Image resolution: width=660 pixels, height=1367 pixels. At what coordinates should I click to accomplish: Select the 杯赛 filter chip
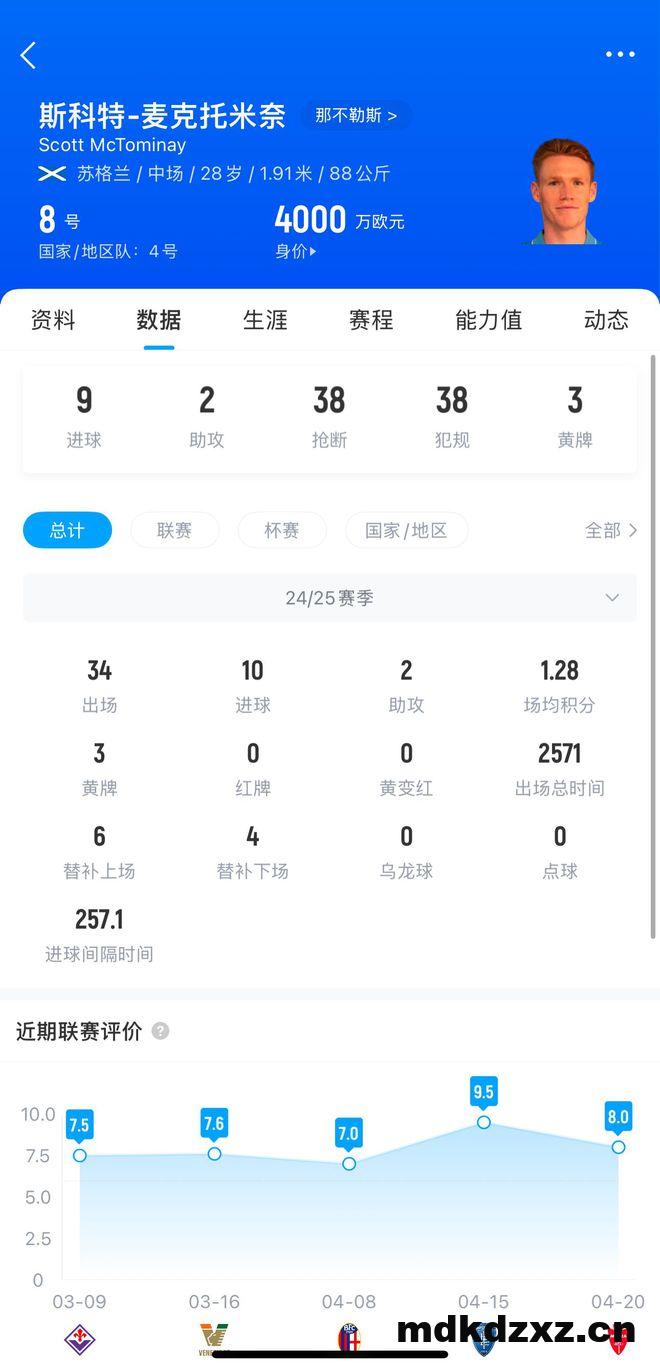(282, 530)
